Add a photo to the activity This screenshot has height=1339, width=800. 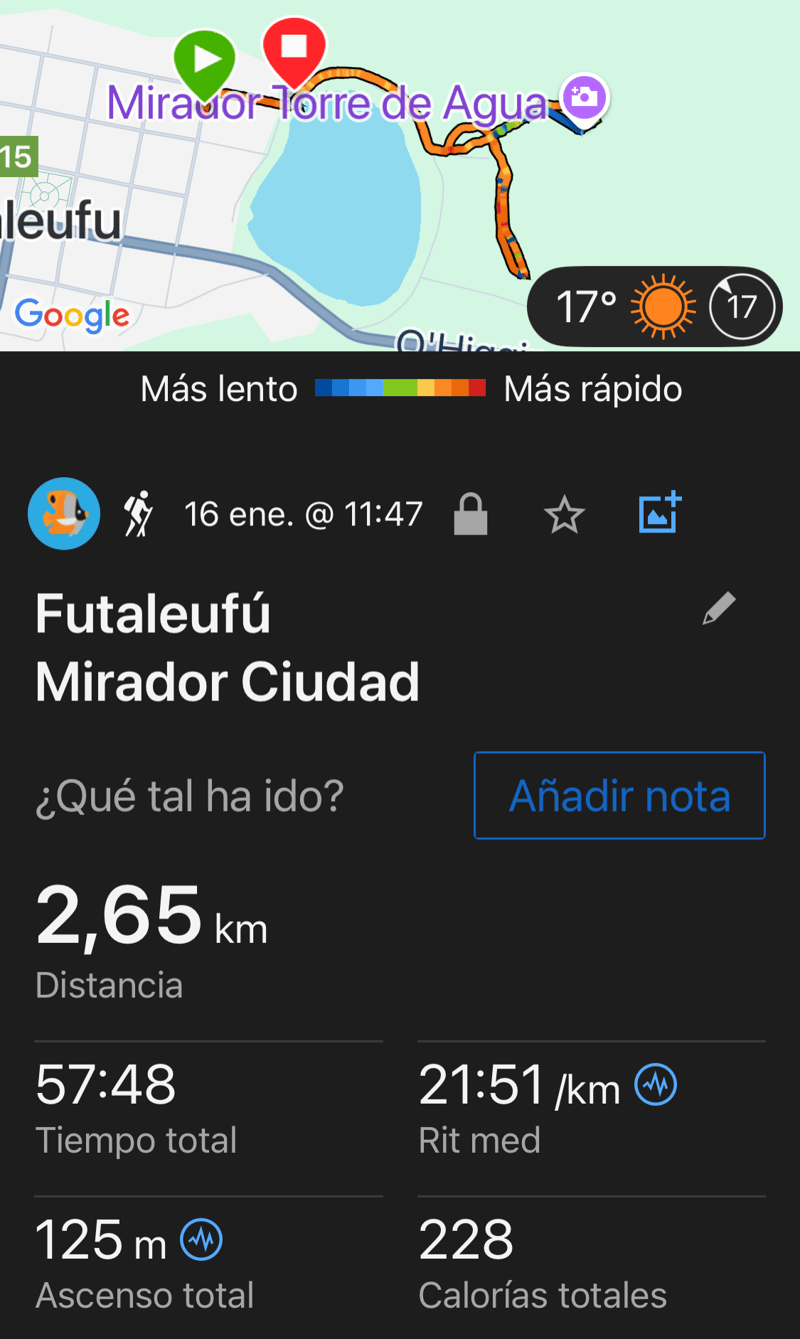click(660, 513)
